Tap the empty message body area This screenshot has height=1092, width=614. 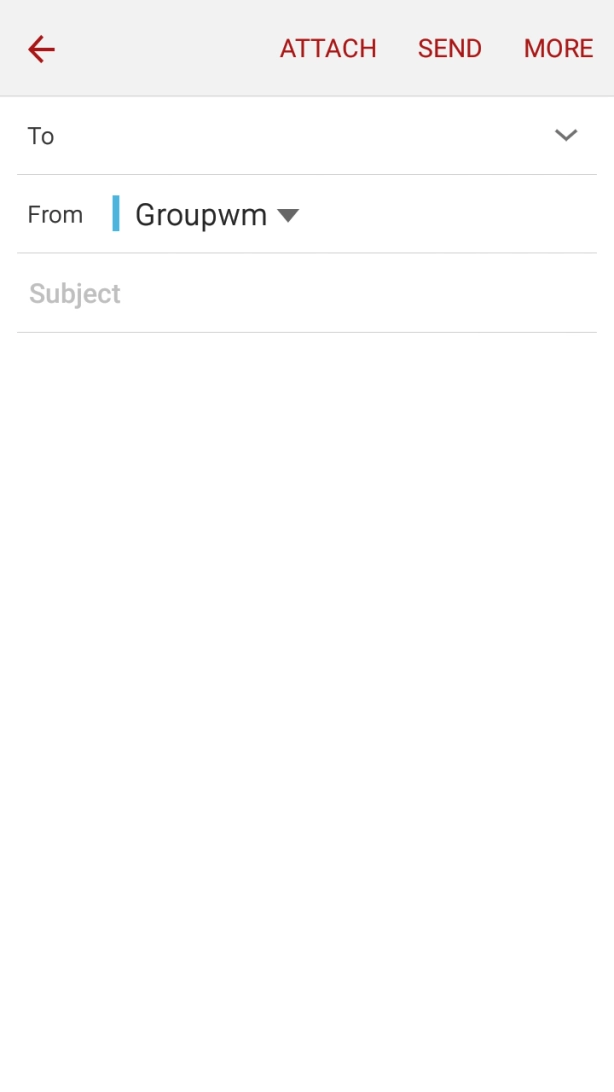click(x=306, y=710)
